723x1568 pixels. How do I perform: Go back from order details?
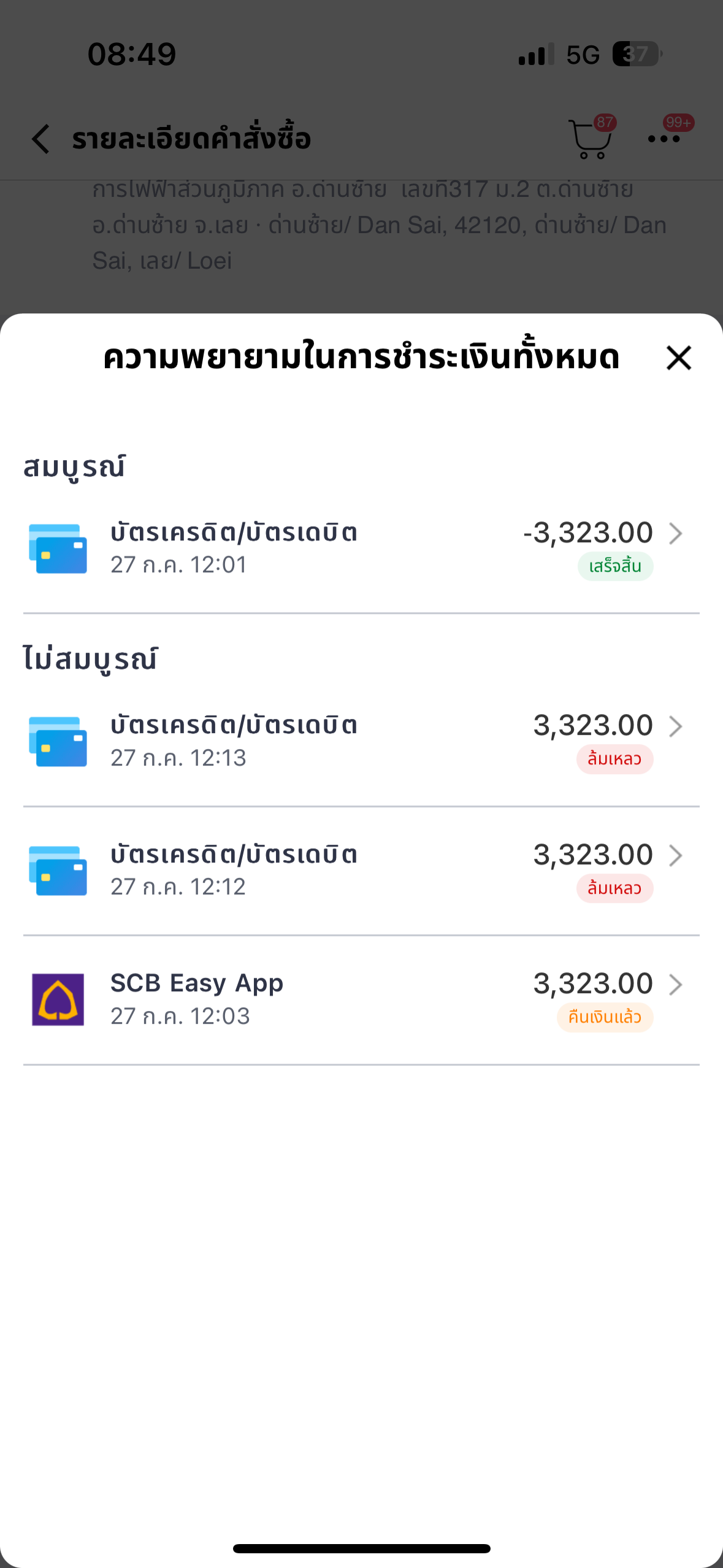(x=41, y=139)
